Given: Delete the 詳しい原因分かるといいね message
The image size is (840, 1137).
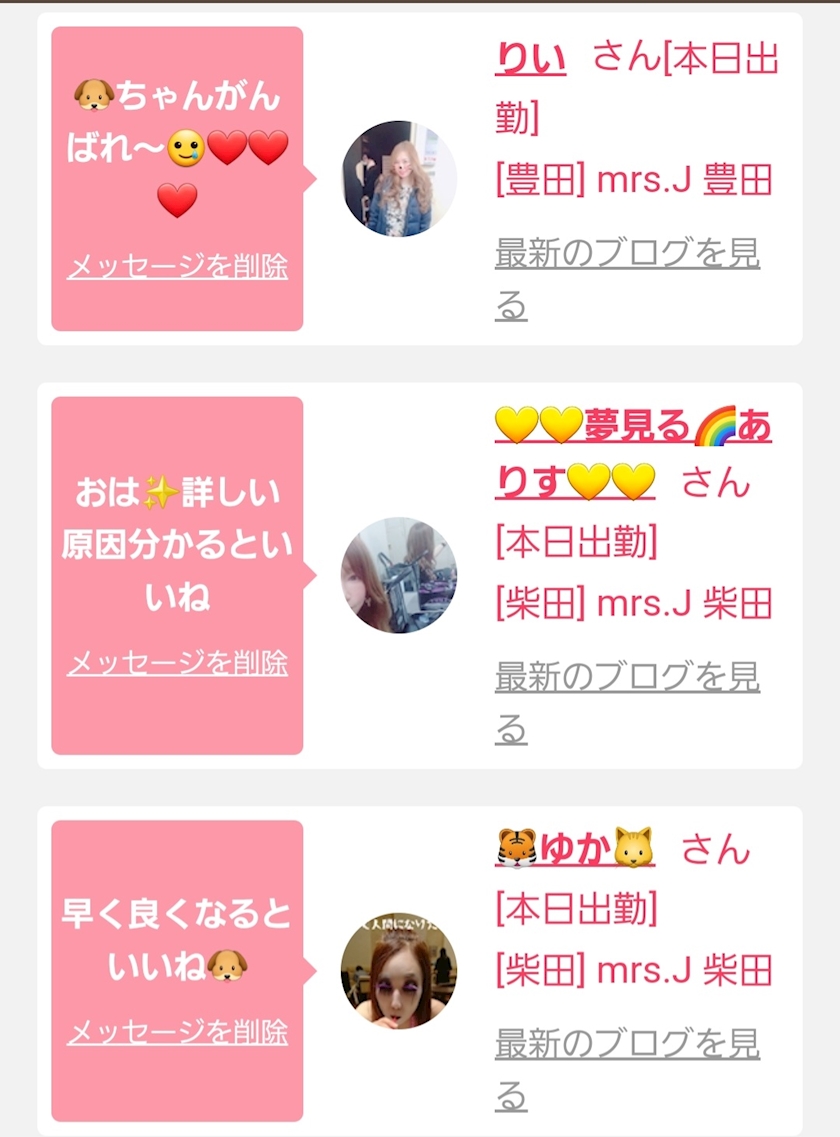Looking at the screenshot, I should [x=177, y=662].
